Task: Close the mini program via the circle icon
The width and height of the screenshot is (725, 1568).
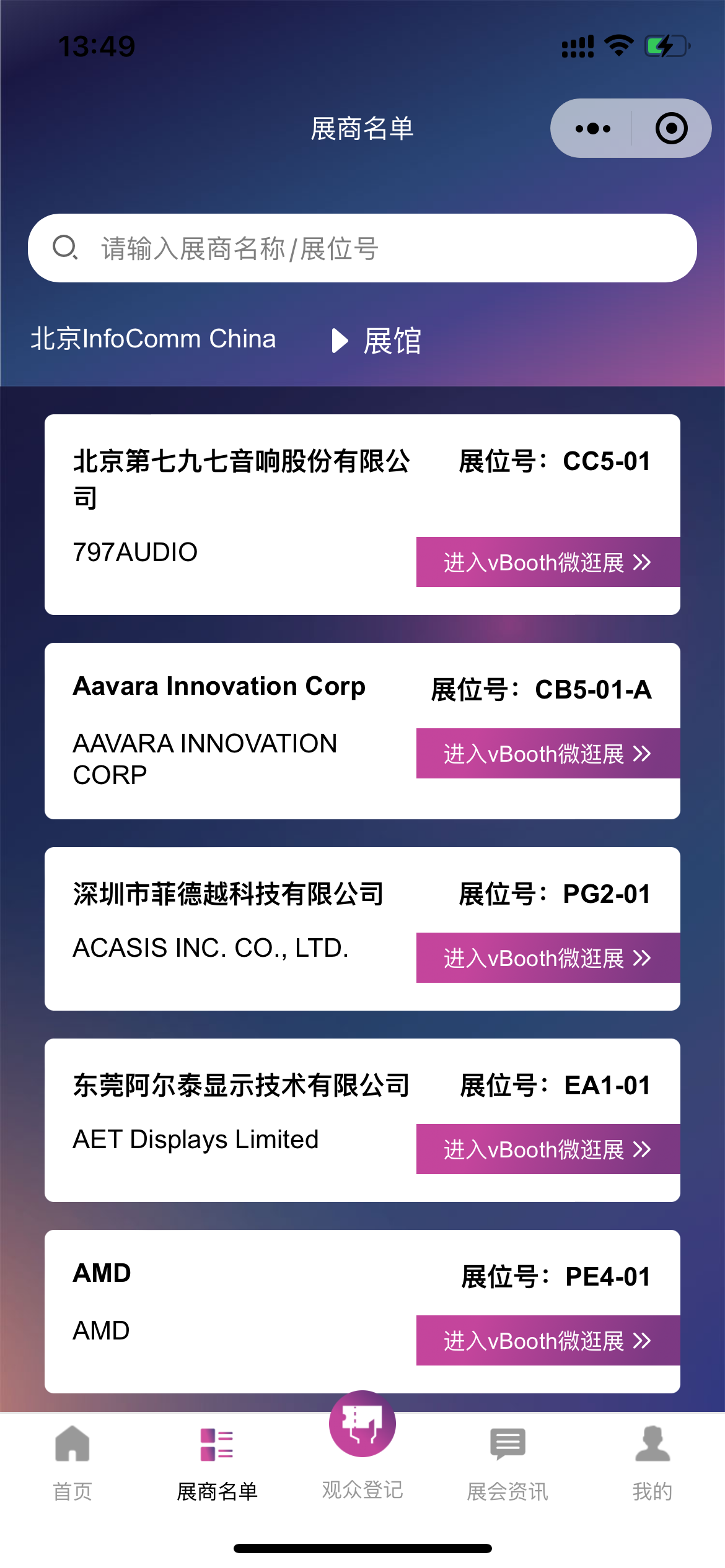Action: (x=671, y=129)
